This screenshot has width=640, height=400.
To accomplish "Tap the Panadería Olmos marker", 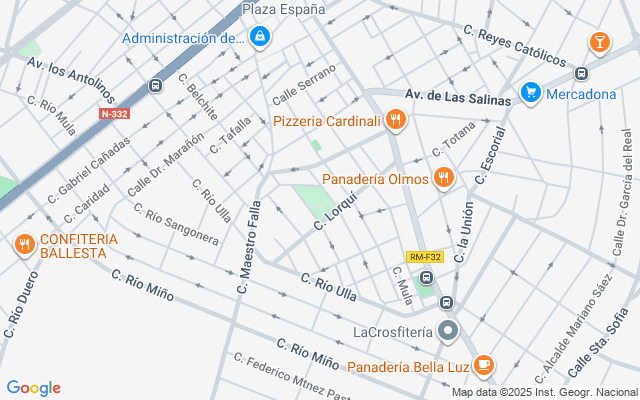I will pyautogui.click(x=443, y=178).
